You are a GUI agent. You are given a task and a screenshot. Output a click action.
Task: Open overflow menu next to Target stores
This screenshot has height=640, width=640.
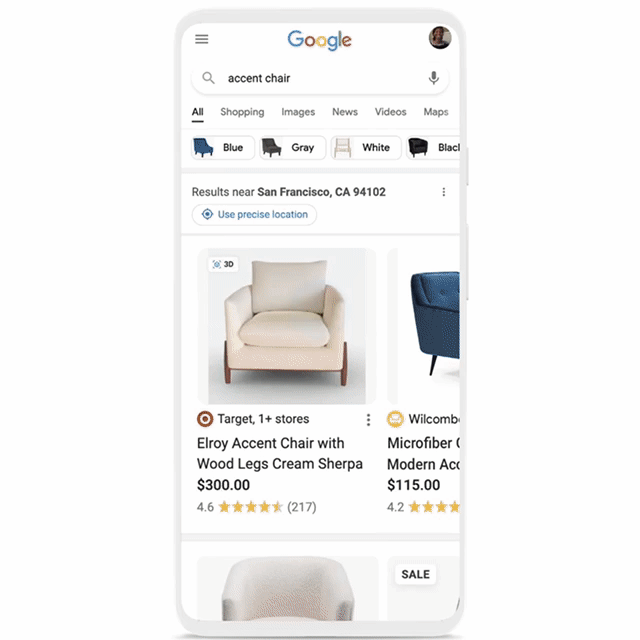tap(368, 420)
